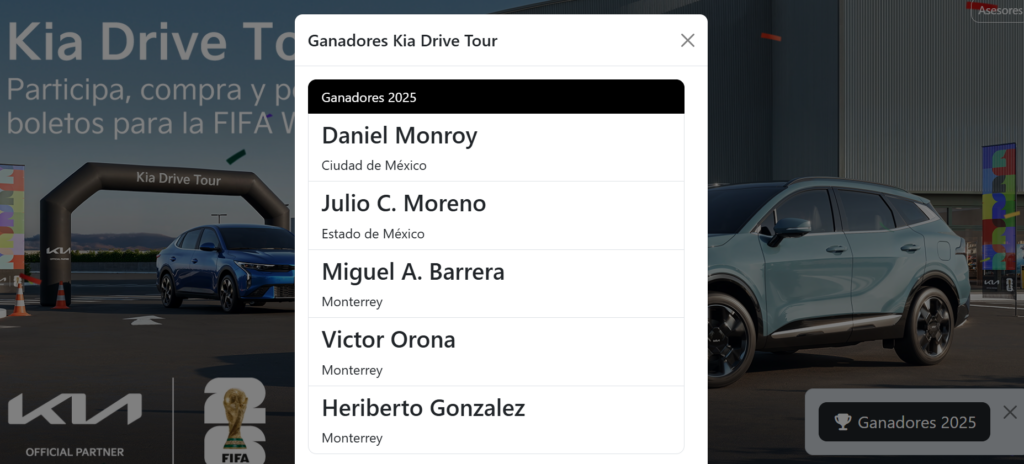1024x464 pixels.
Task: Dismiss the Ganadores 2025 floating banner
Action: pos(1009,412)
